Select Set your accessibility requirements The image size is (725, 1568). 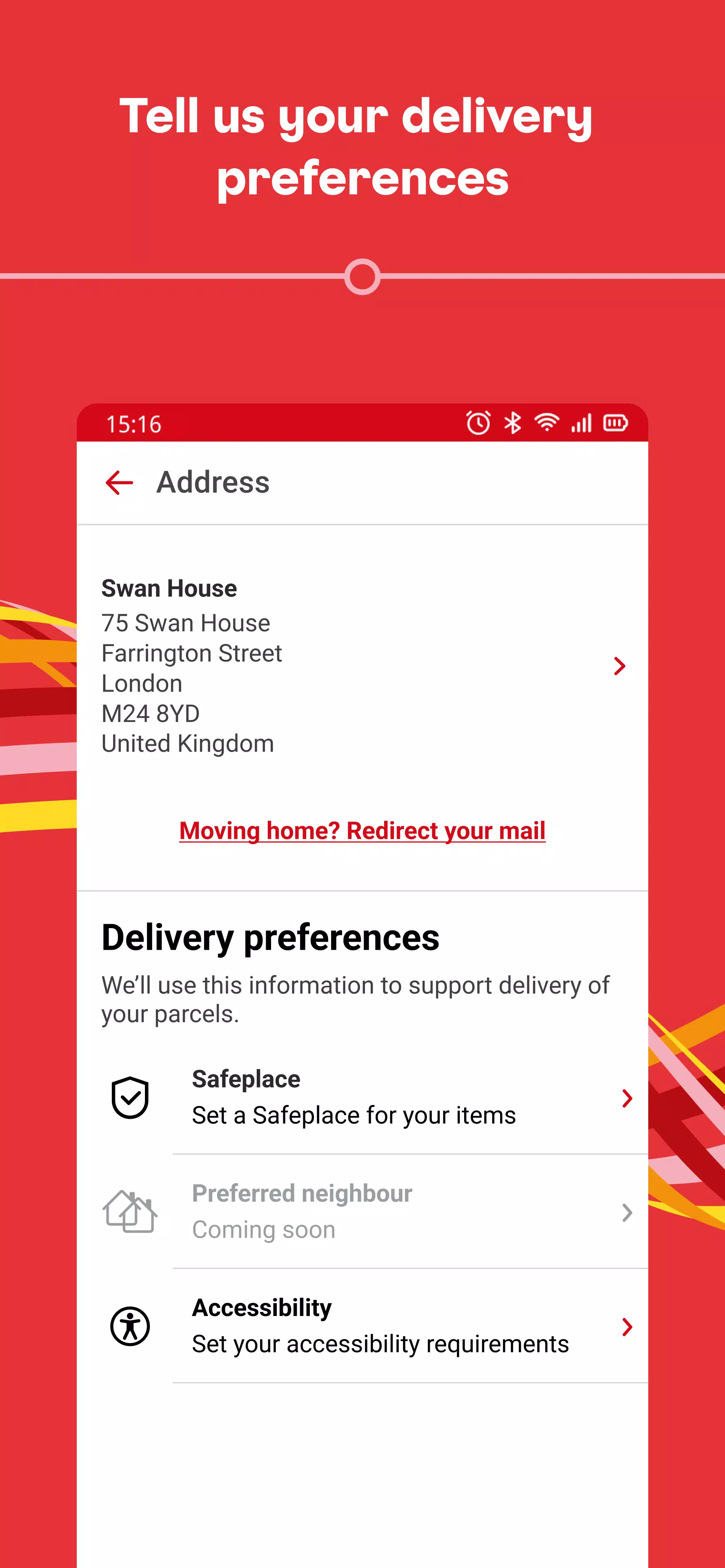pyautogui.click(x=380, y=1343)
